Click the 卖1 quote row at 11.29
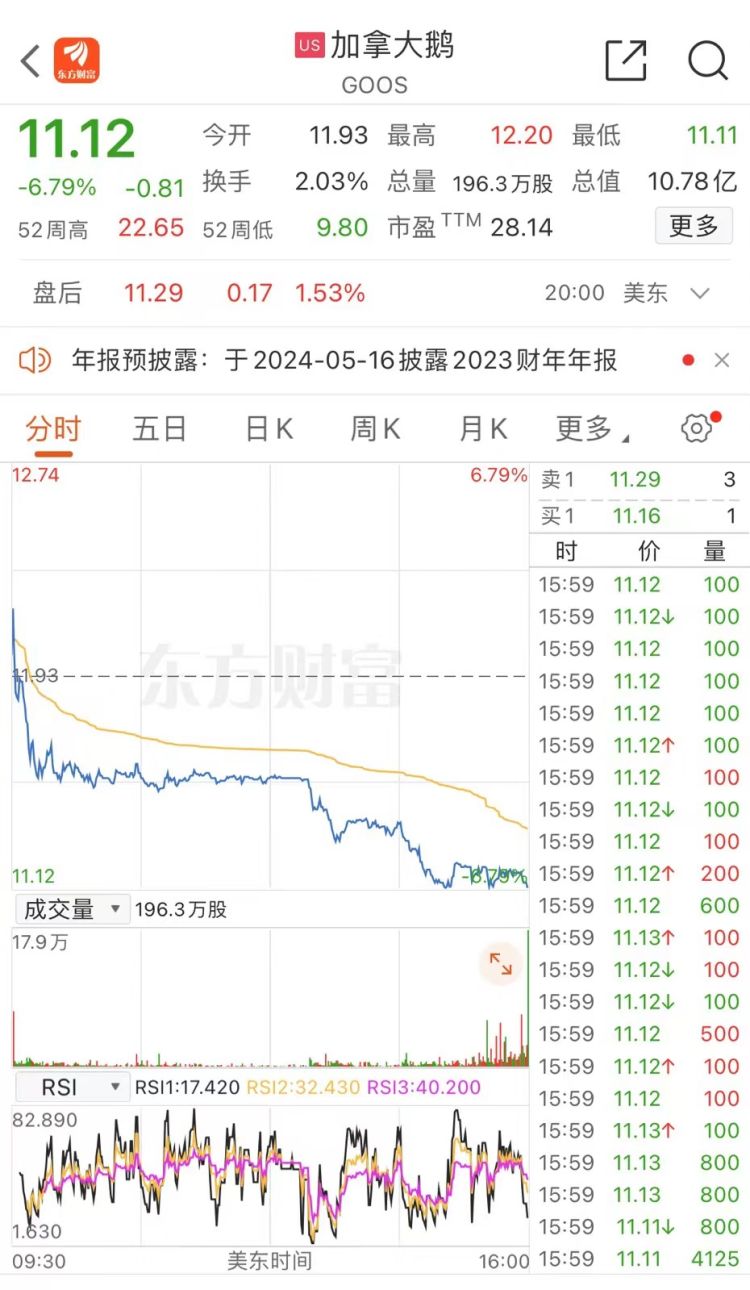The image size is (750, 1290). 636,480
